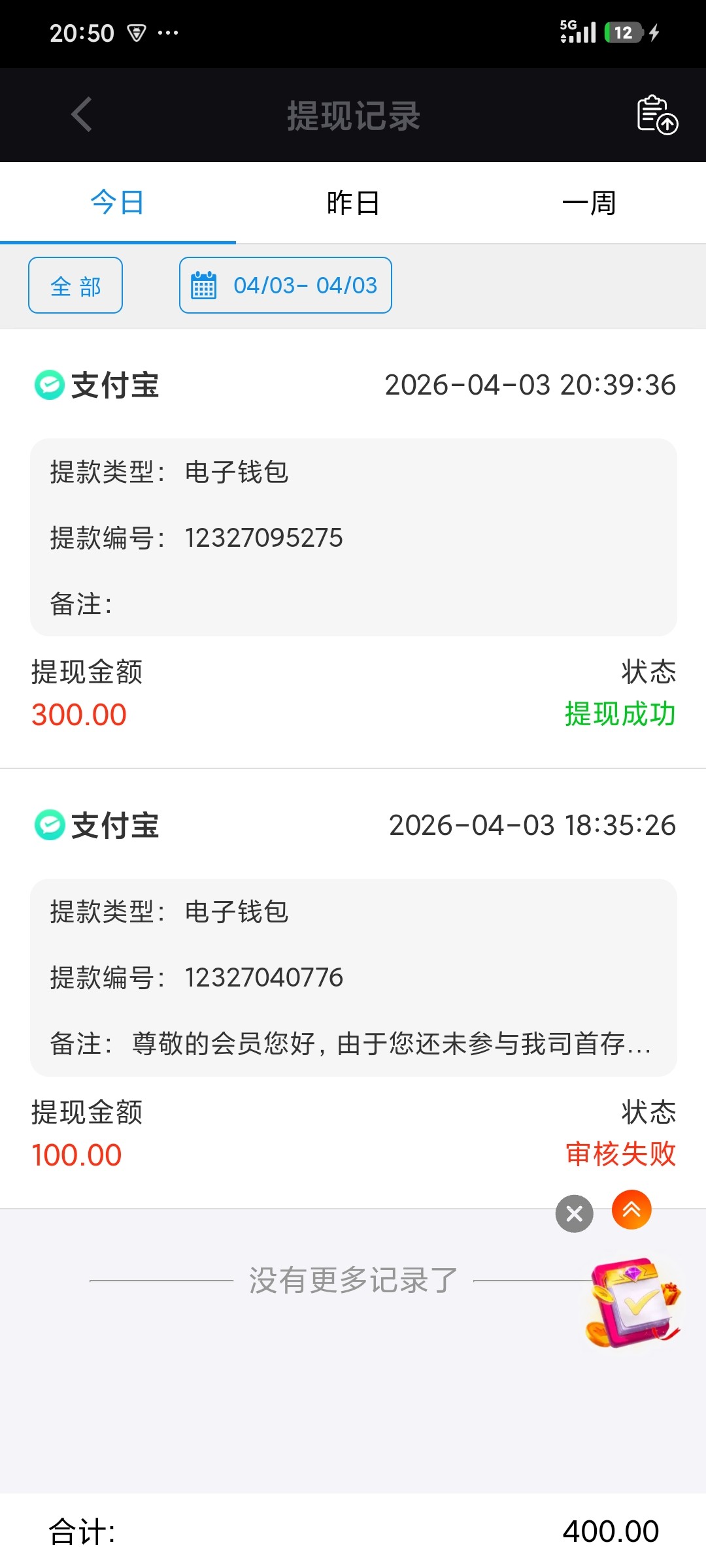
Task: Select the Alipay icon of the first record
Action: pyautogui.click(x=49, y=385)
